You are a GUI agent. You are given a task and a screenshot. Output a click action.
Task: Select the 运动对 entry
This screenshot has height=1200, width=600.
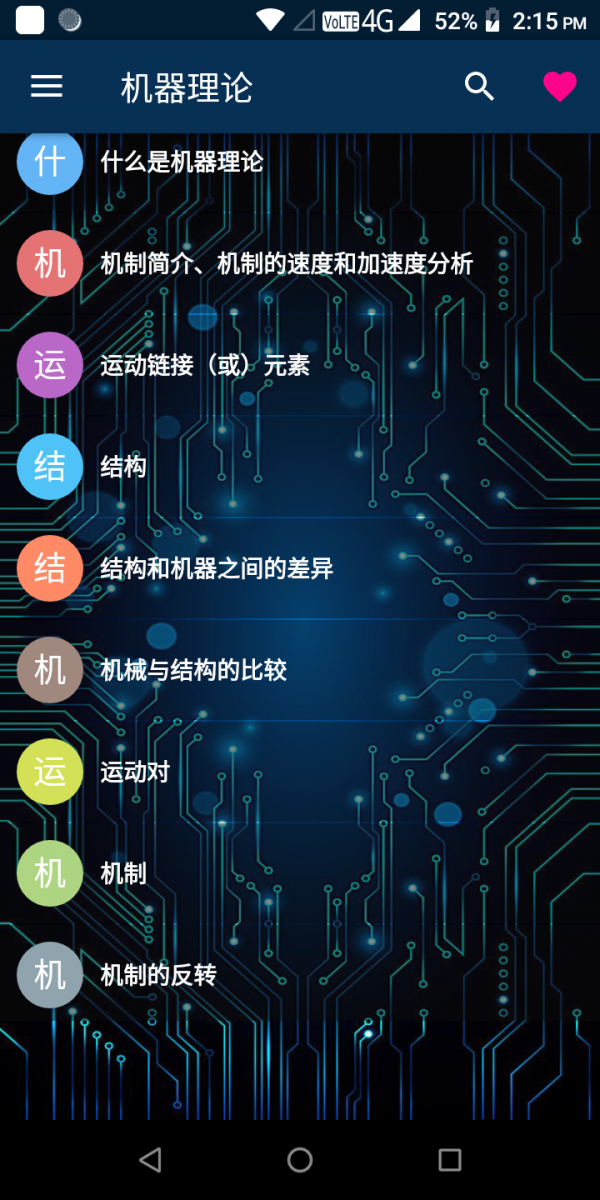click(135, 772)
